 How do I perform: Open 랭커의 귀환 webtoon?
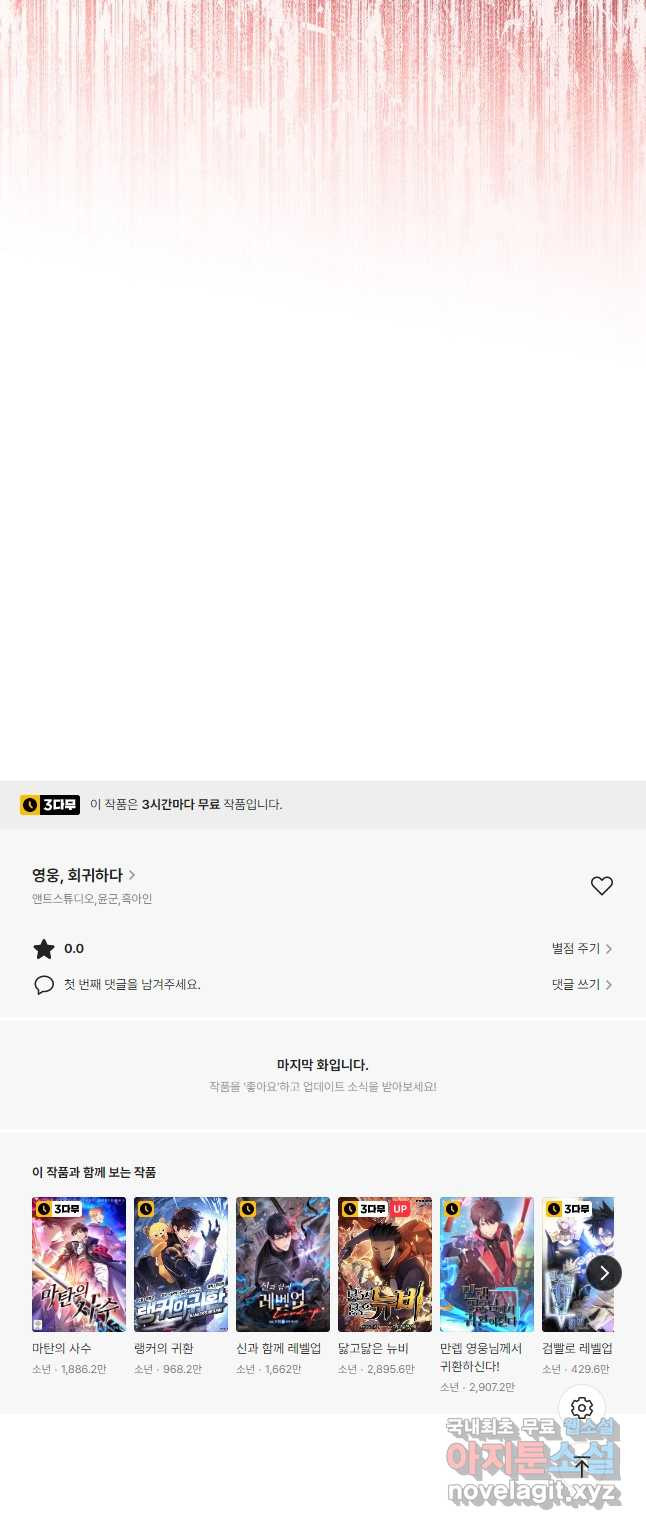tap(181, 1264)
